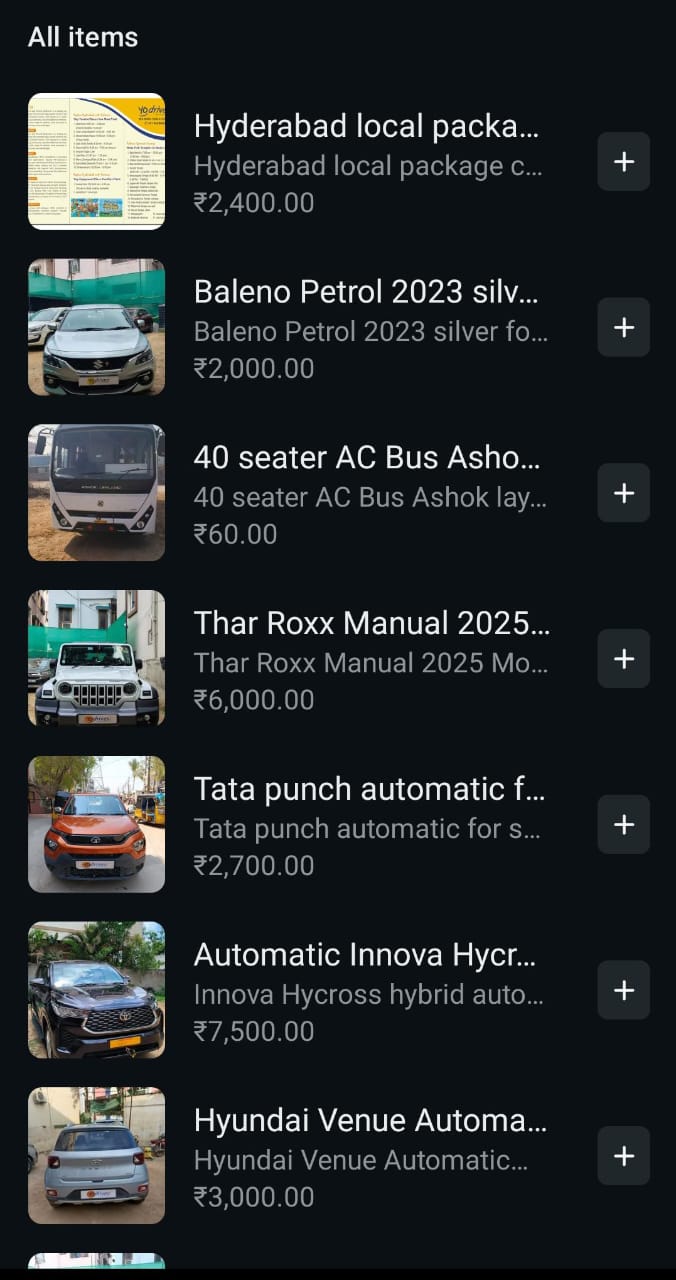Add Tata punch automatic via plus button
This screenshot has width=676, height=1280.
pyautogui.click(x=624, y=825)
